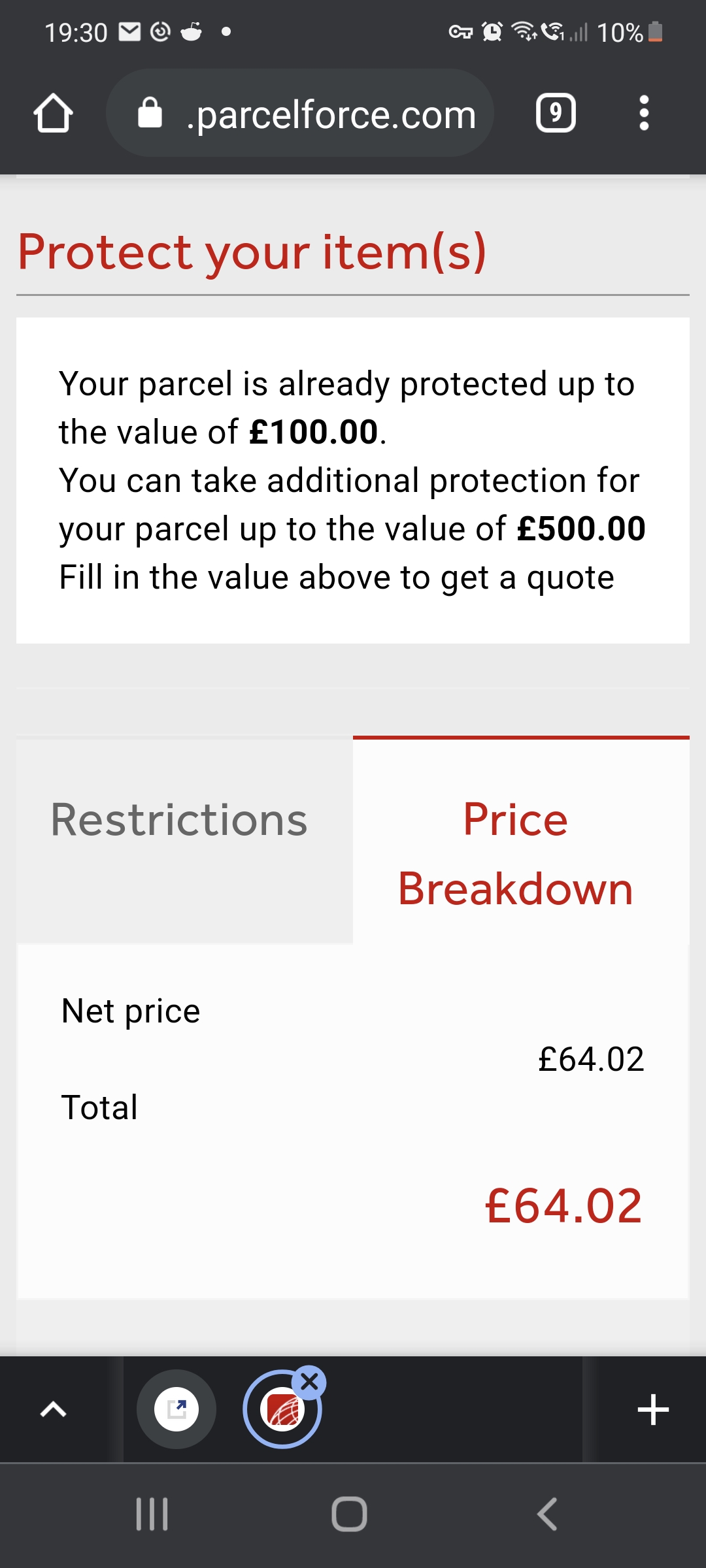706x1568 pixels.
Task: Switch to the first grouped tab
Action: click(x=176, y=1409)
